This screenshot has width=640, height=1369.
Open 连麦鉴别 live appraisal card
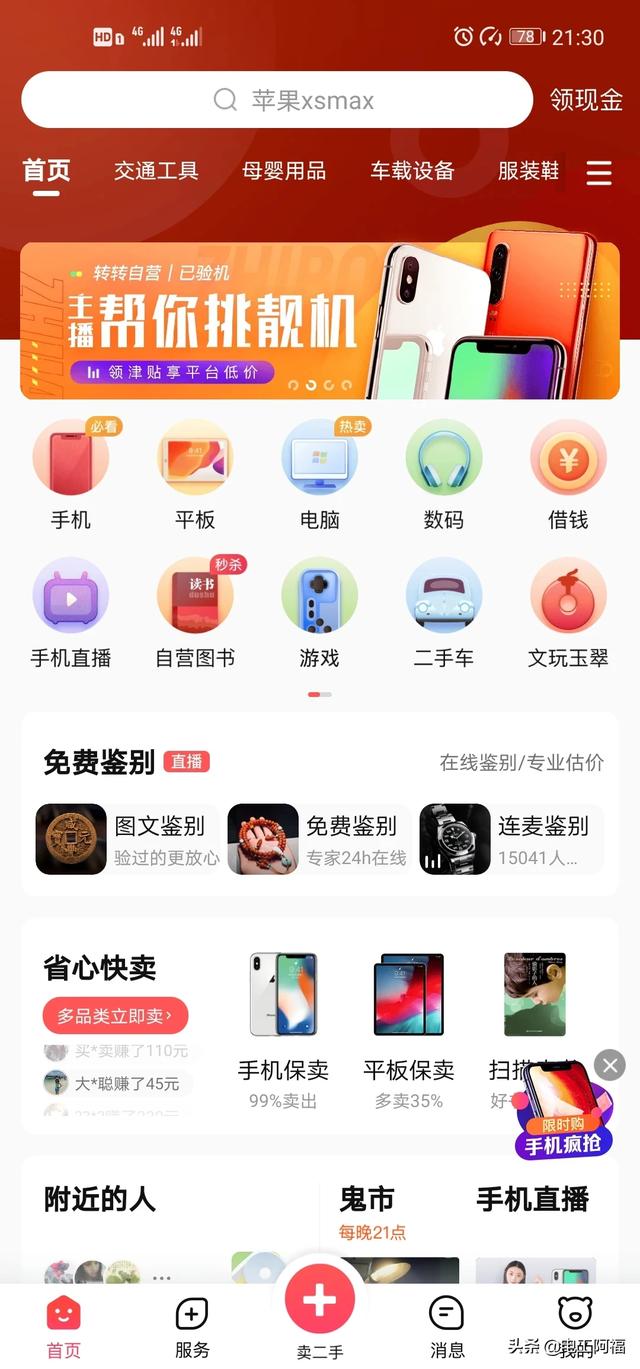pos(511,839)
